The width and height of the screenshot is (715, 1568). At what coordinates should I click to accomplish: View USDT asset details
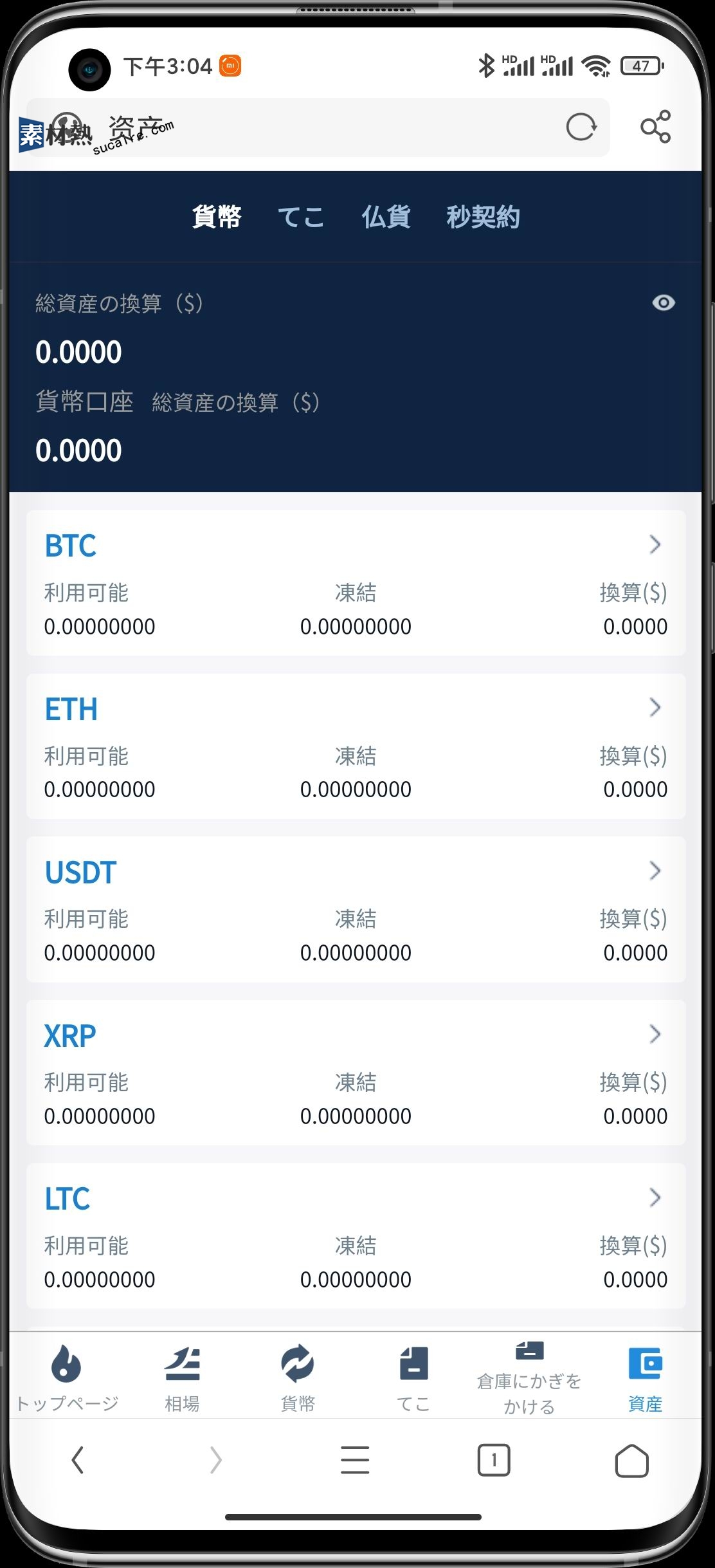pos(356,909)
